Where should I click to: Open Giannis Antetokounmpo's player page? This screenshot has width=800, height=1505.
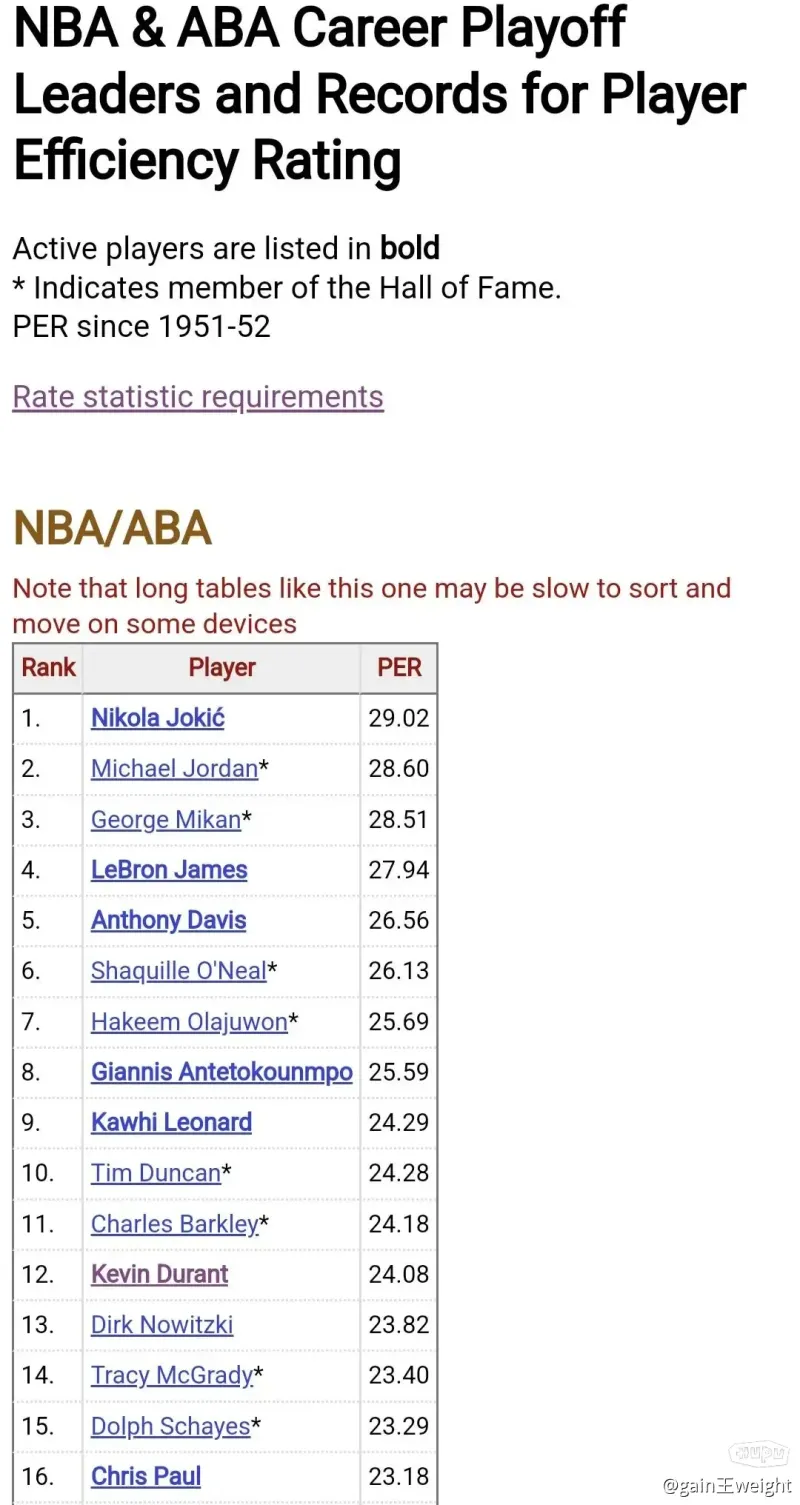click(x=222, y=1072)
